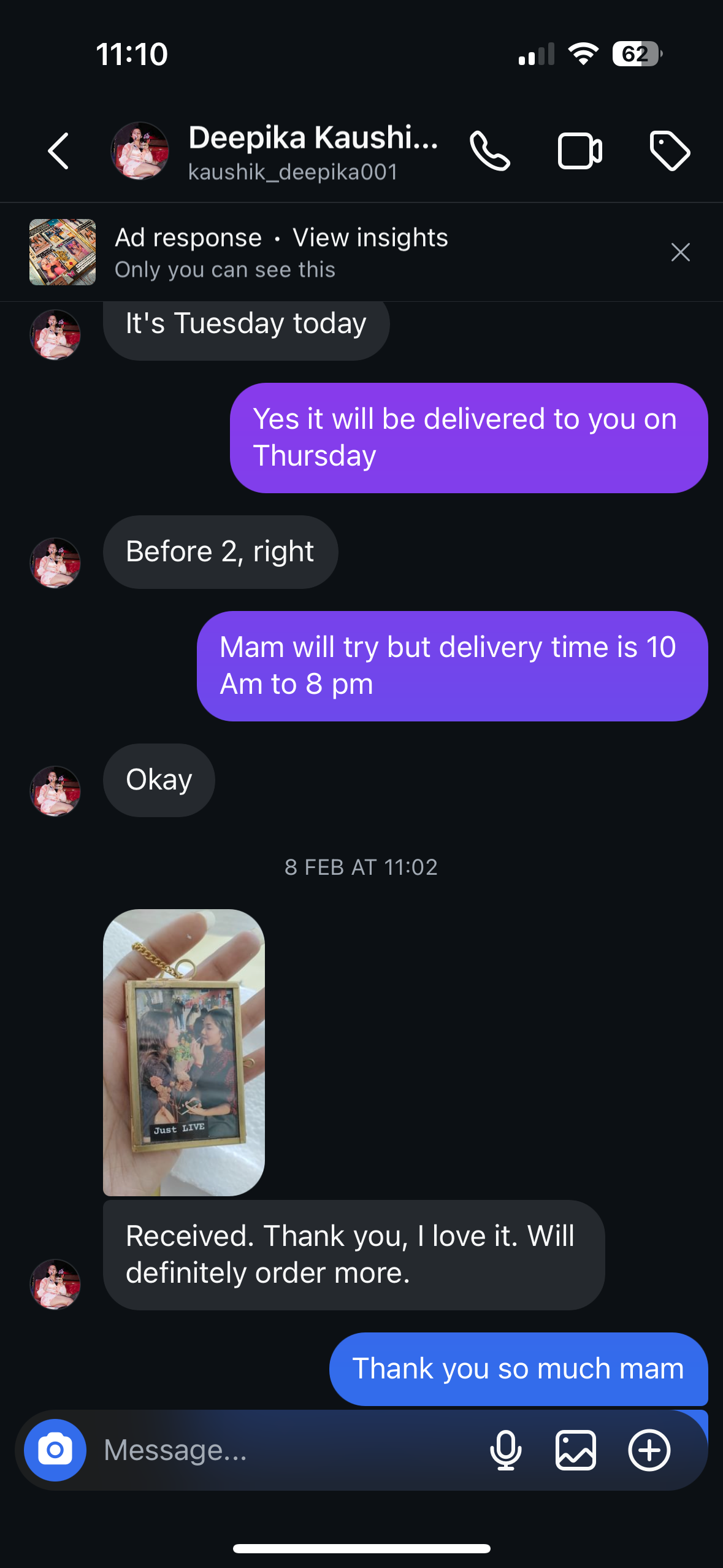723x1568 pixels.
Task: Tap the Message text field
Action: tap(282, 1450)
